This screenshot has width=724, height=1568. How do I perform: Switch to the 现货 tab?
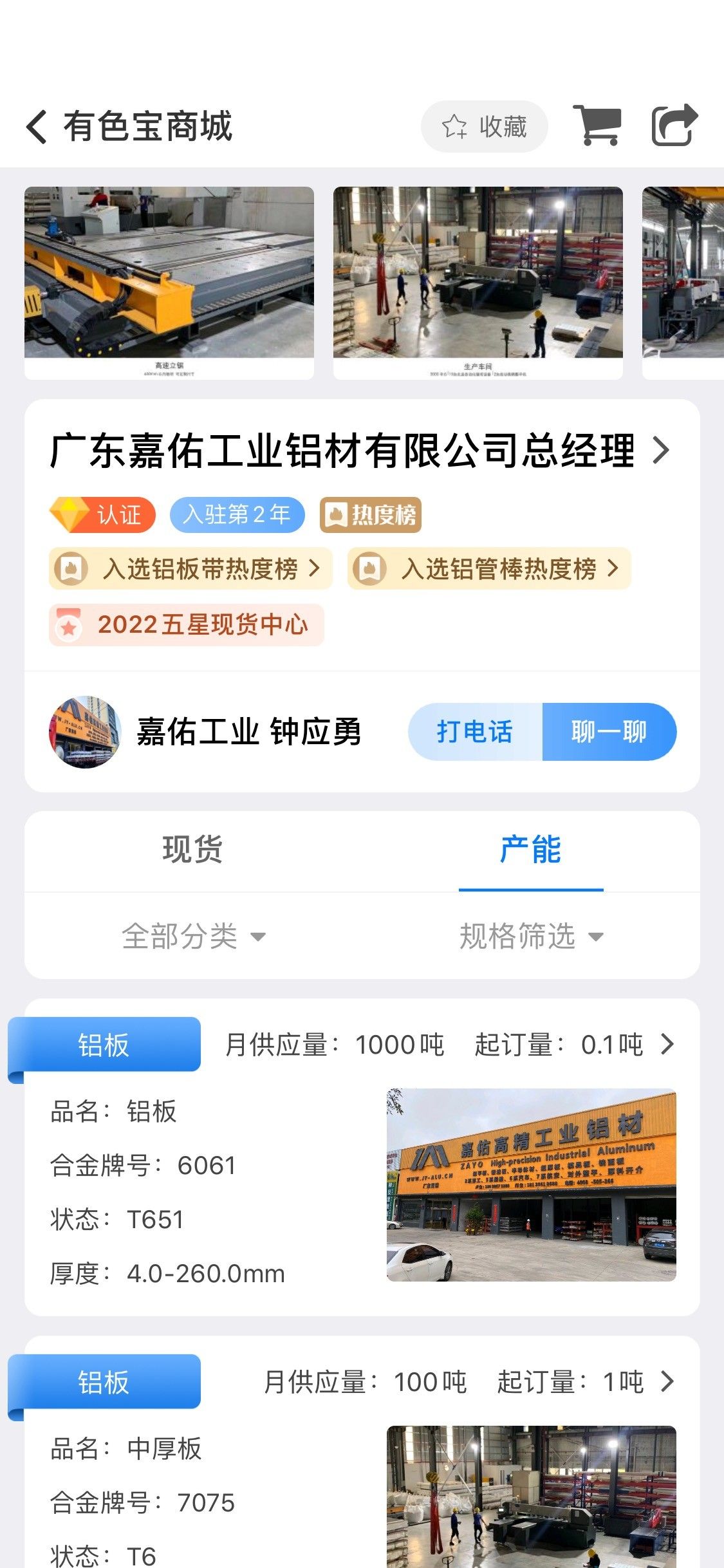pos(192,850)
